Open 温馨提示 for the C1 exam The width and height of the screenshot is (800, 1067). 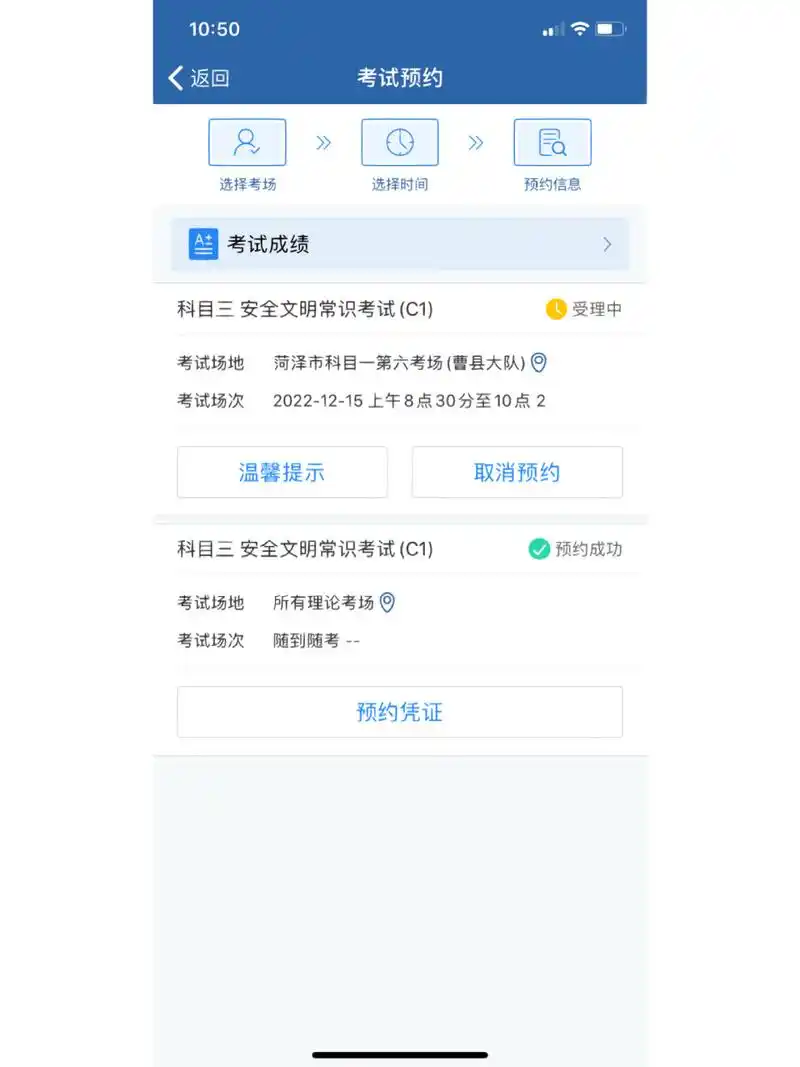[281, 471]
